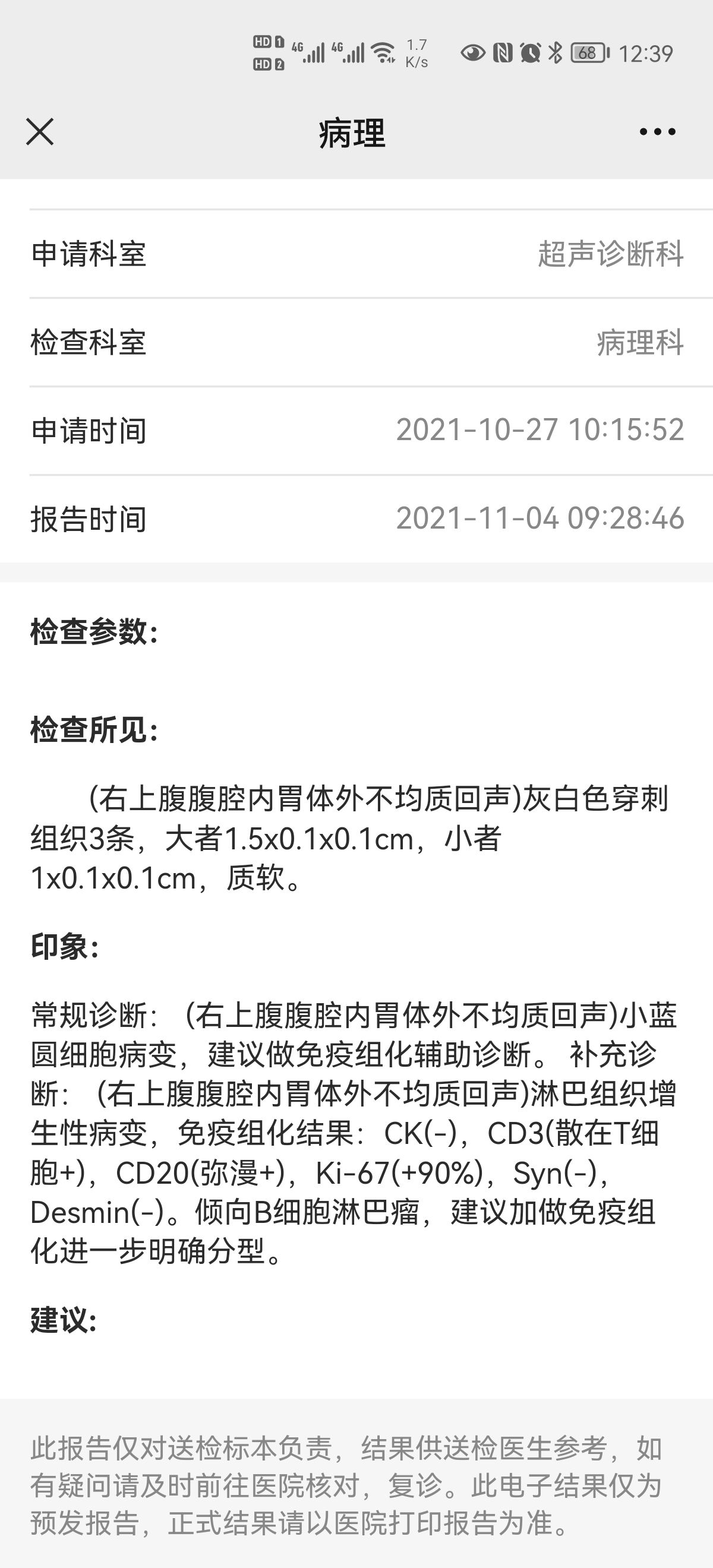Close the 病理 report page
The height and width of the screenshot is (1568, 713).
pyautogui.click(x=40, y=132)
